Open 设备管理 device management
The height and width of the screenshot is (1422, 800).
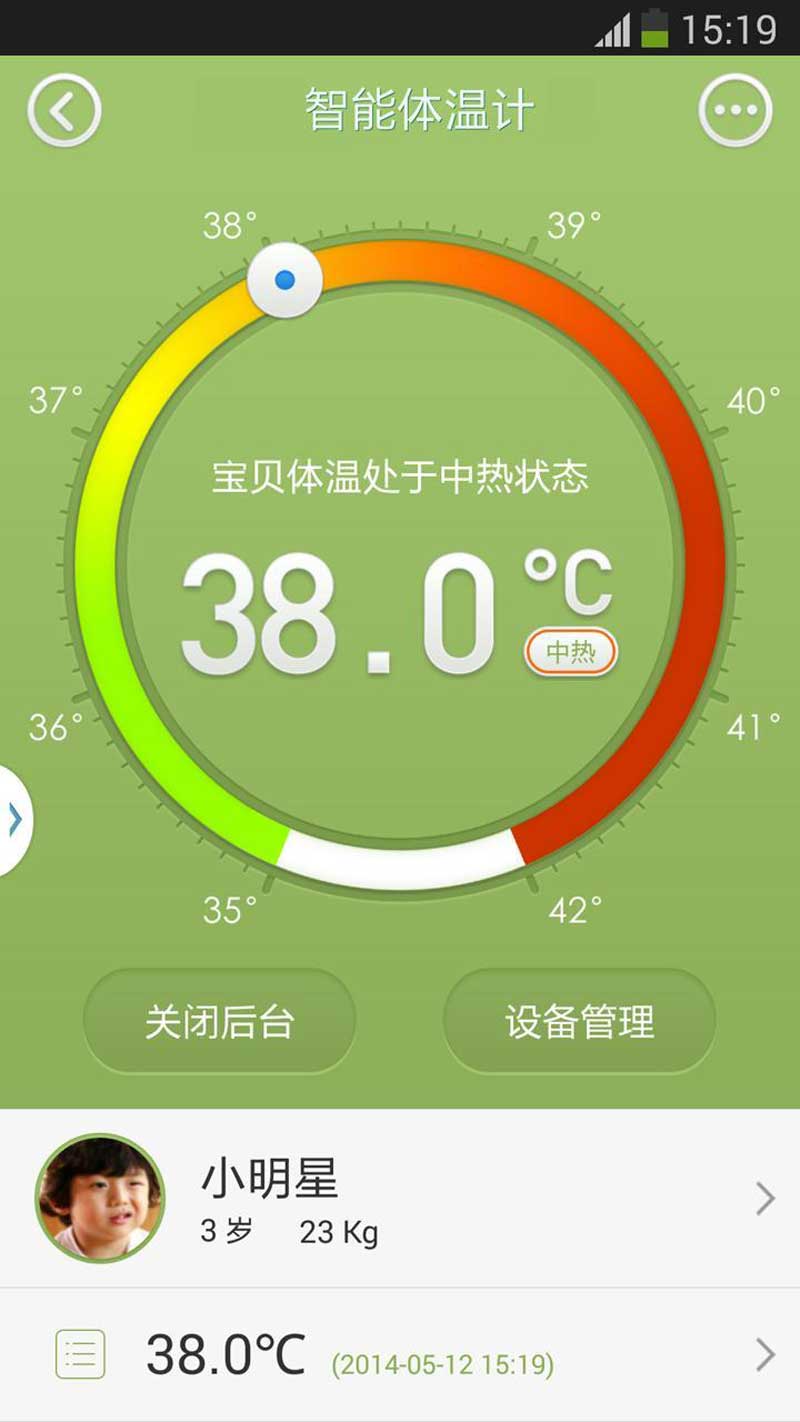(579, 1022)
